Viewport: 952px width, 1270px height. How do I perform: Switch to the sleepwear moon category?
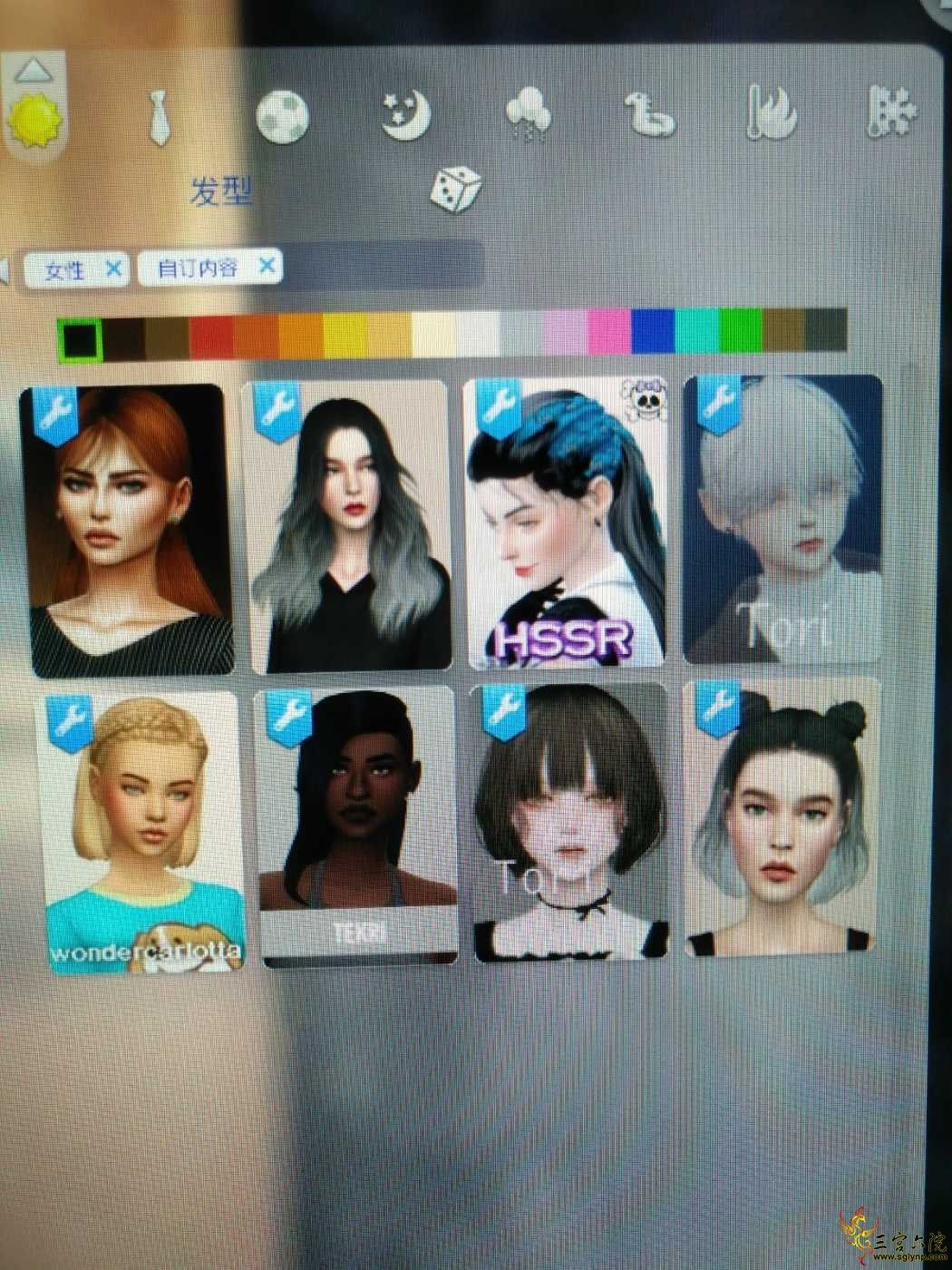click(x=404, y=118)
